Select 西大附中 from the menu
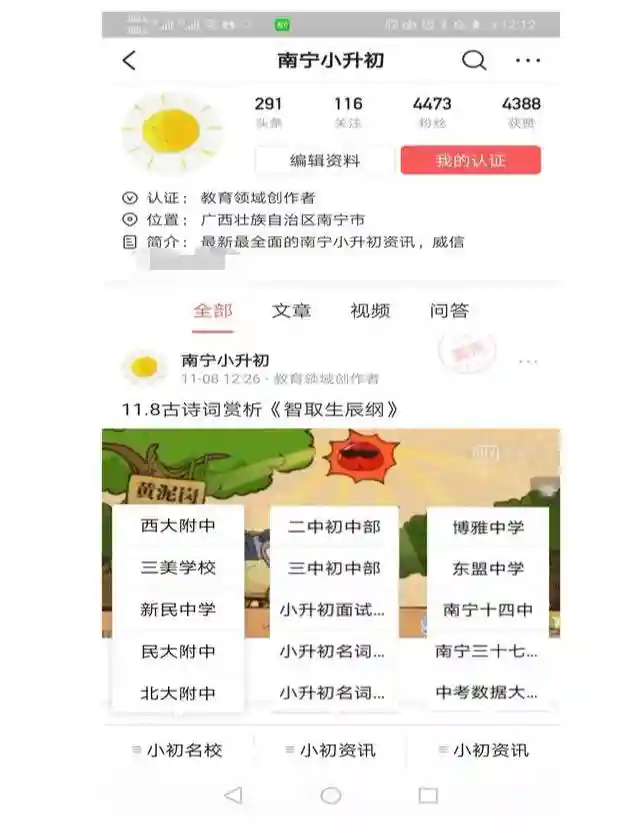Screen dimensions: 625x833 (x=178, y=526)
